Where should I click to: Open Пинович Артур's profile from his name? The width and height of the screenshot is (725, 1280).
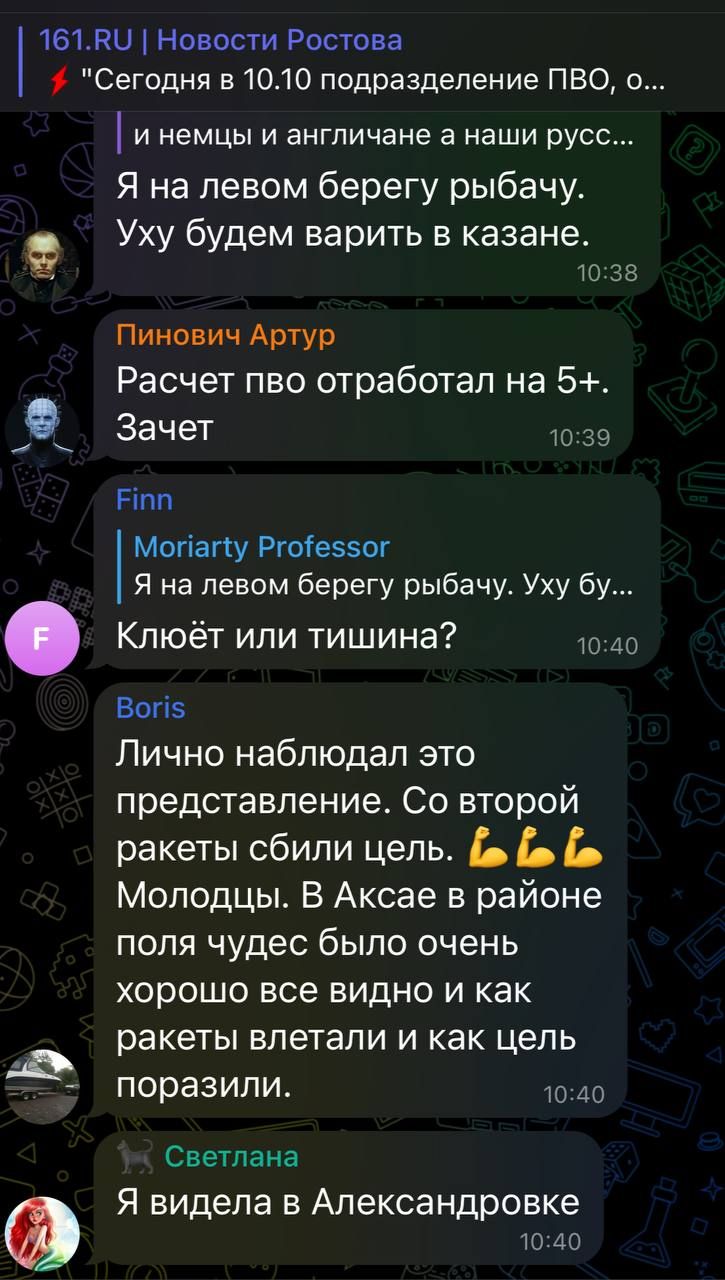pyautogui.click(x=225, y=336)
